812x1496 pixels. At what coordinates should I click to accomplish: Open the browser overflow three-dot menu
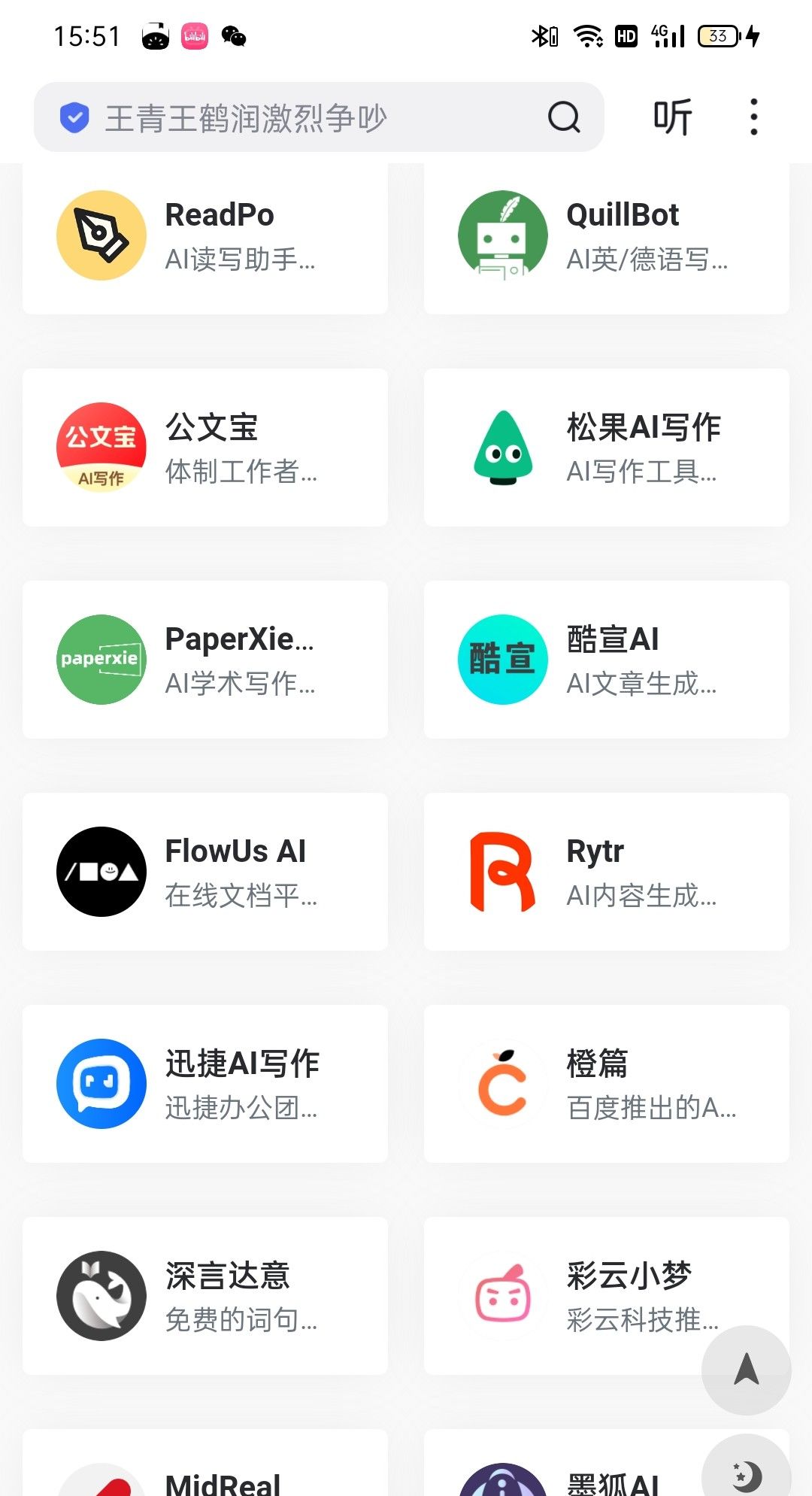click(x=753, y=117)
